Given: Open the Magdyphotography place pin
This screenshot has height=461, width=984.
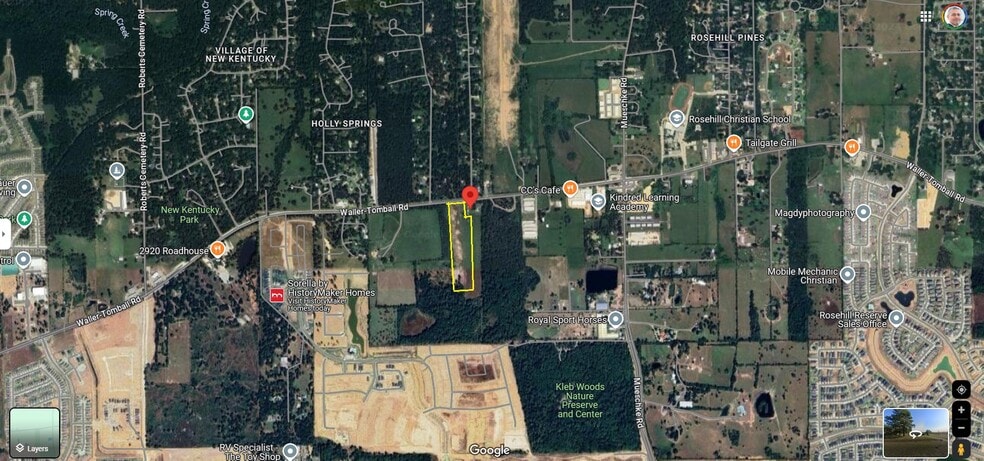Looking at the screenshot, I should tap(863, 213).
